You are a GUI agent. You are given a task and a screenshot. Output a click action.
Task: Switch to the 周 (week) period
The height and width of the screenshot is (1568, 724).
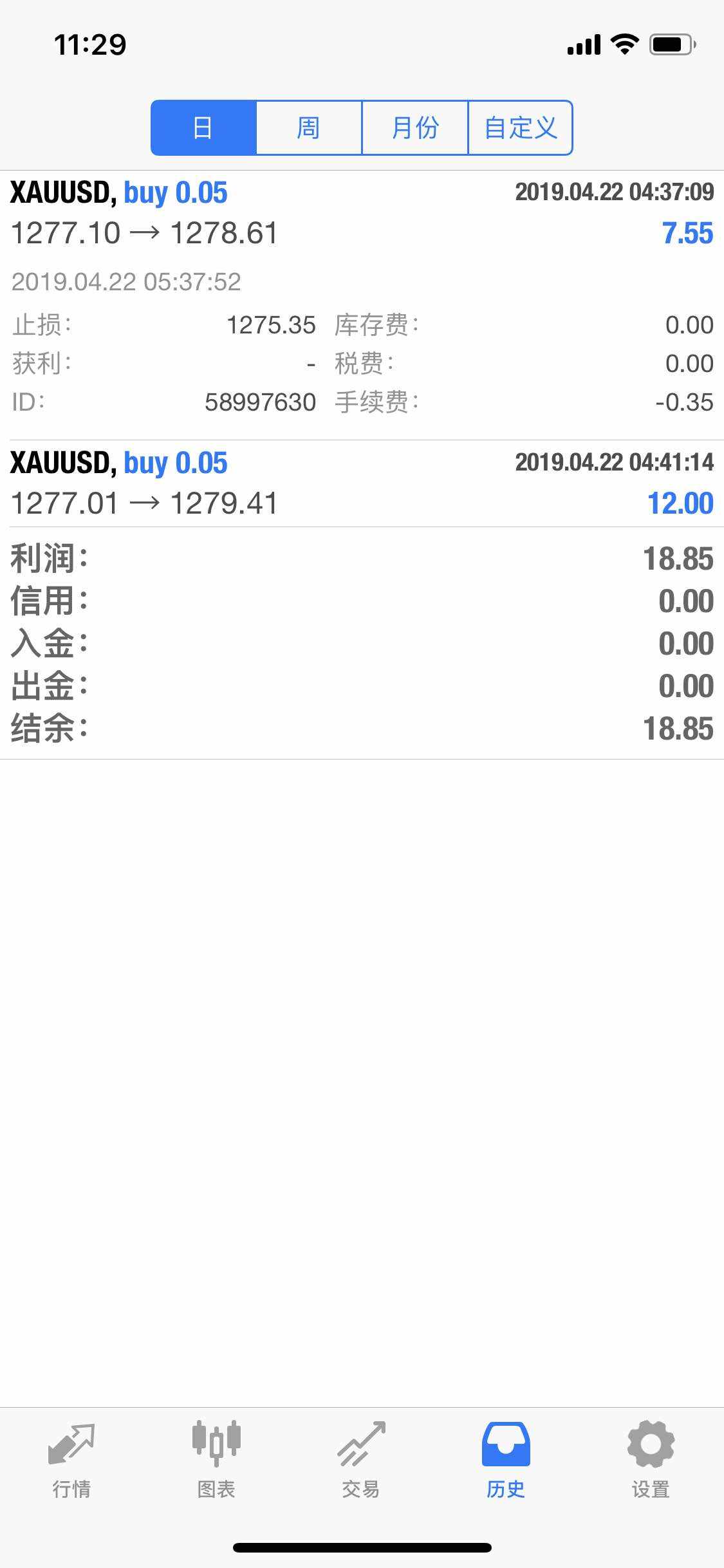coord(309,127)
